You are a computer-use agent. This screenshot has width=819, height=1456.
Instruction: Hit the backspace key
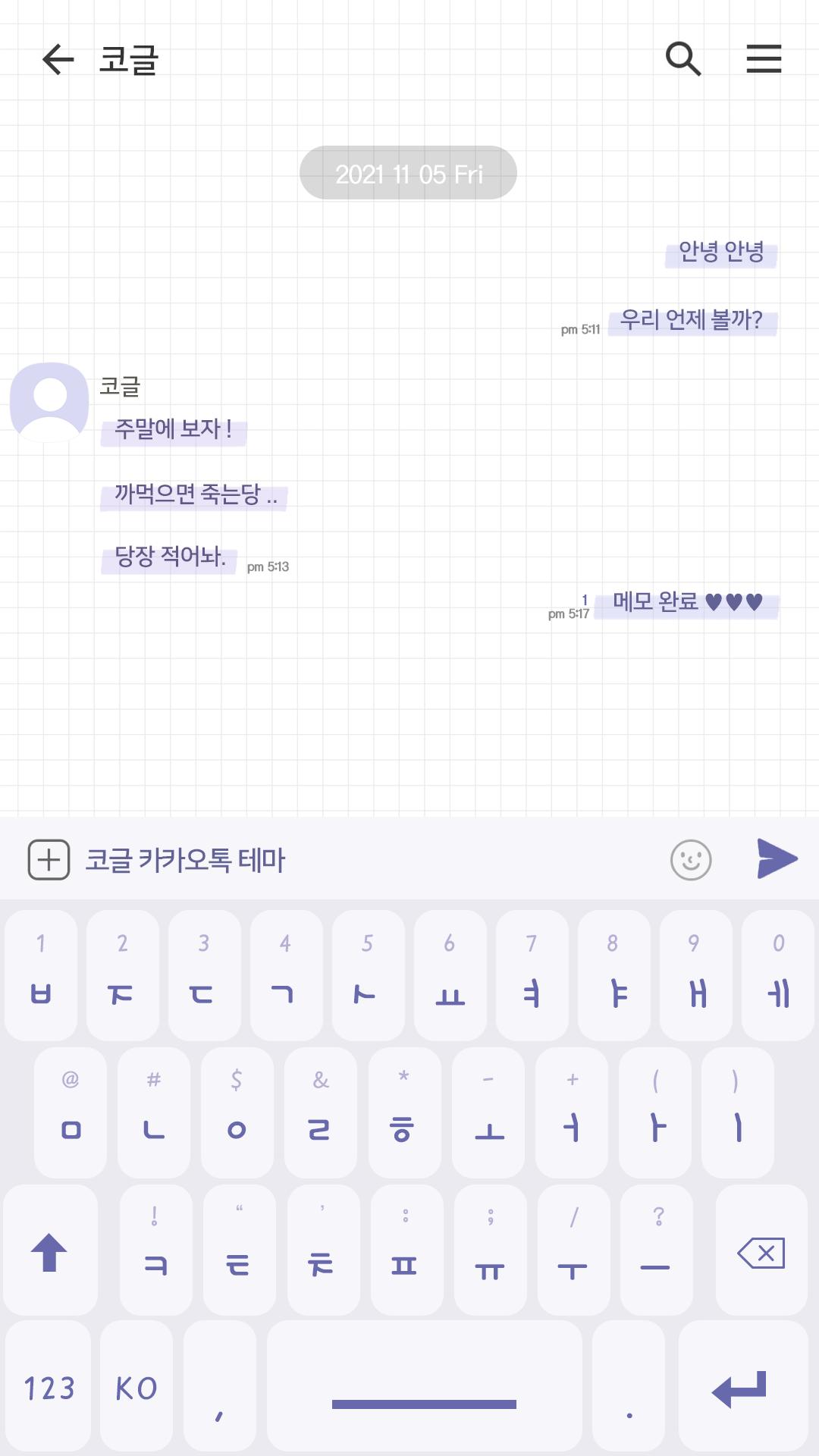[761, 1250]
